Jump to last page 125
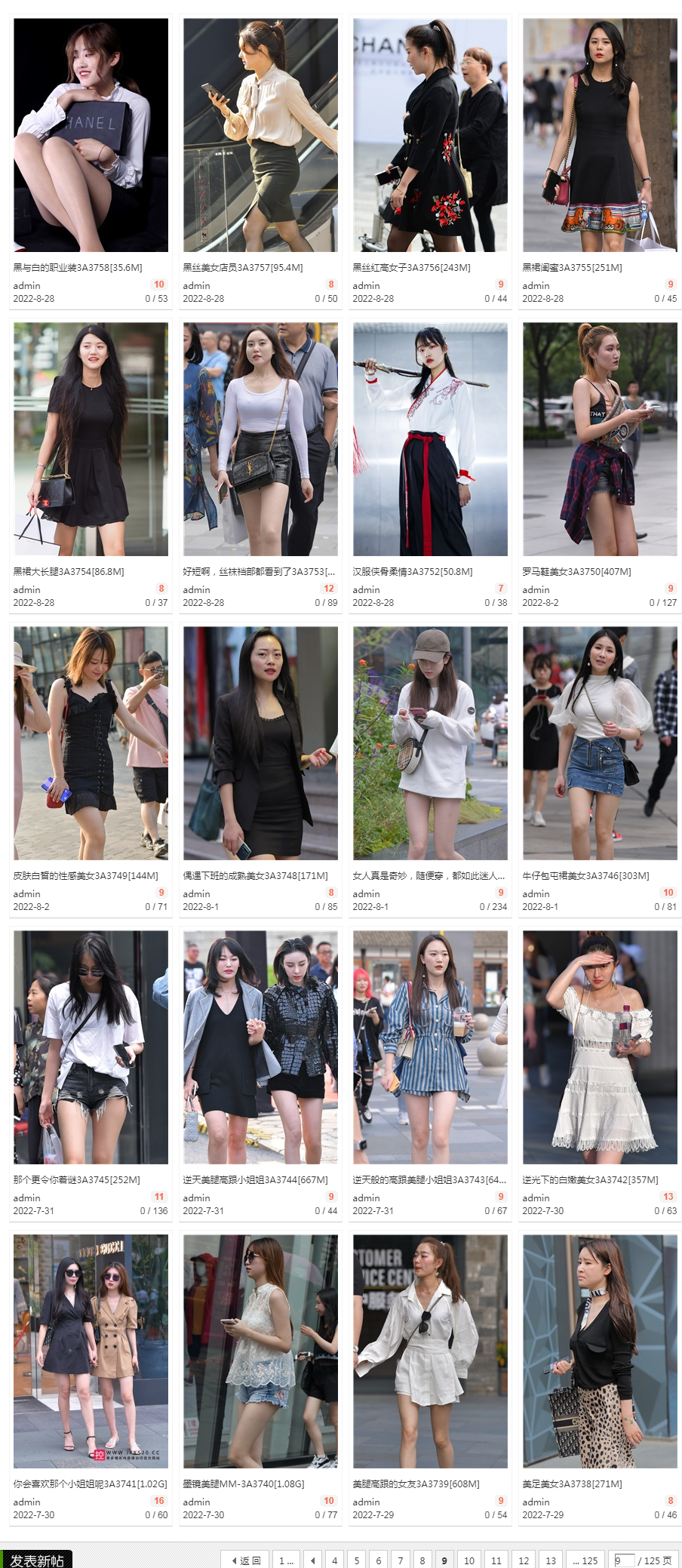Image resolution: width=682 pixels, height=1568 pixels. point(585,1560)
